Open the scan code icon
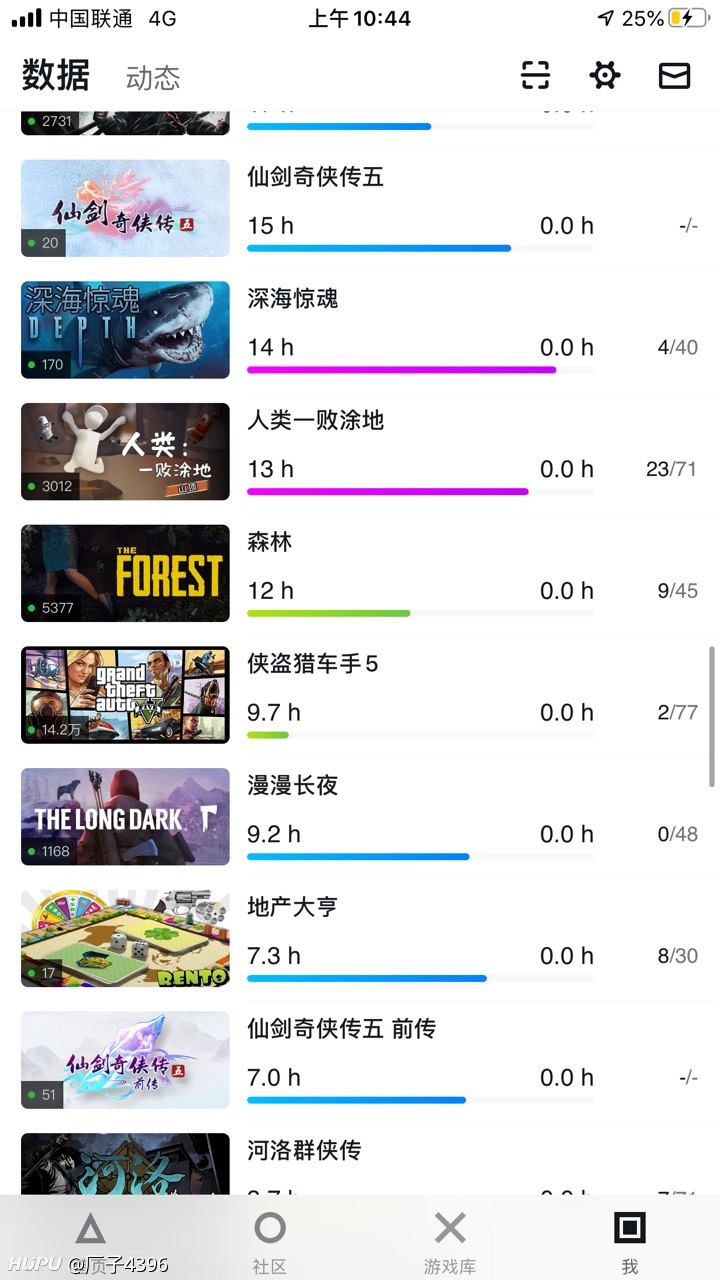 coord(536,76)
